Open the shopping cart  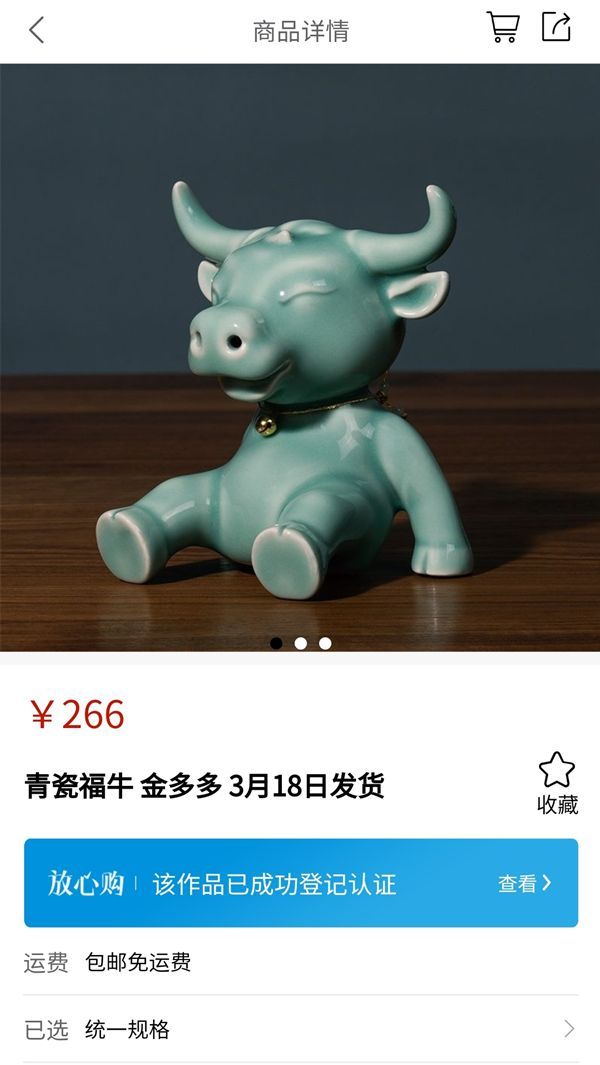click(x=503, y=28)
